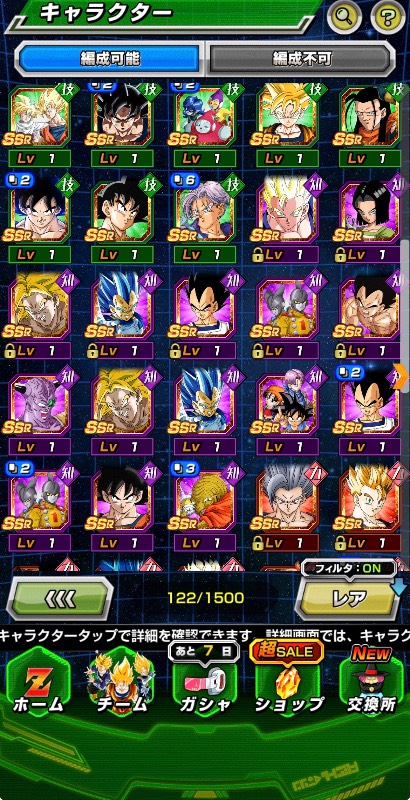This screenshot has height=800, width=410.
Task: Open the magnifier search icon
Action: pos(344,17)
